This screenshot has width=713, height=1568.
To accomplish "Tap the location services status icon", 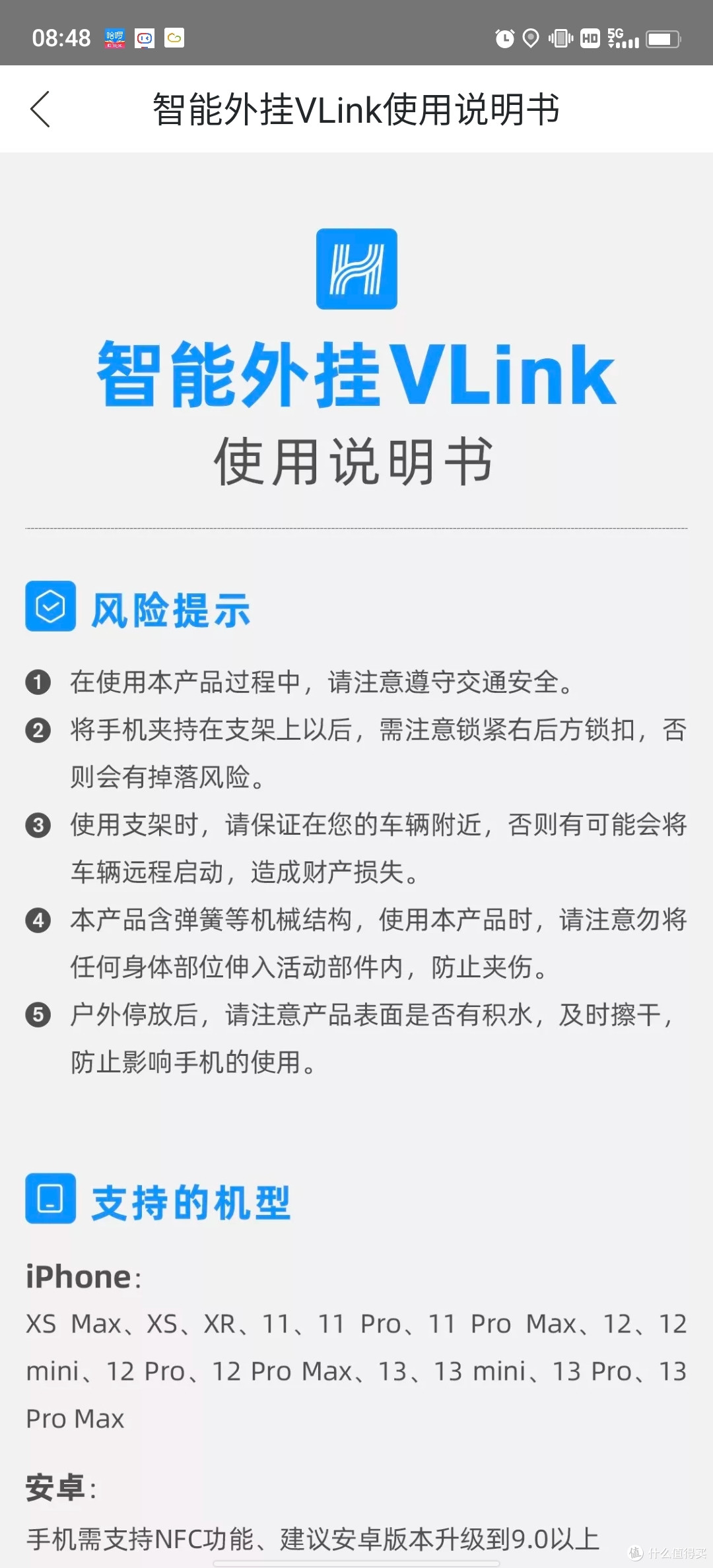I will click(532, 38).
